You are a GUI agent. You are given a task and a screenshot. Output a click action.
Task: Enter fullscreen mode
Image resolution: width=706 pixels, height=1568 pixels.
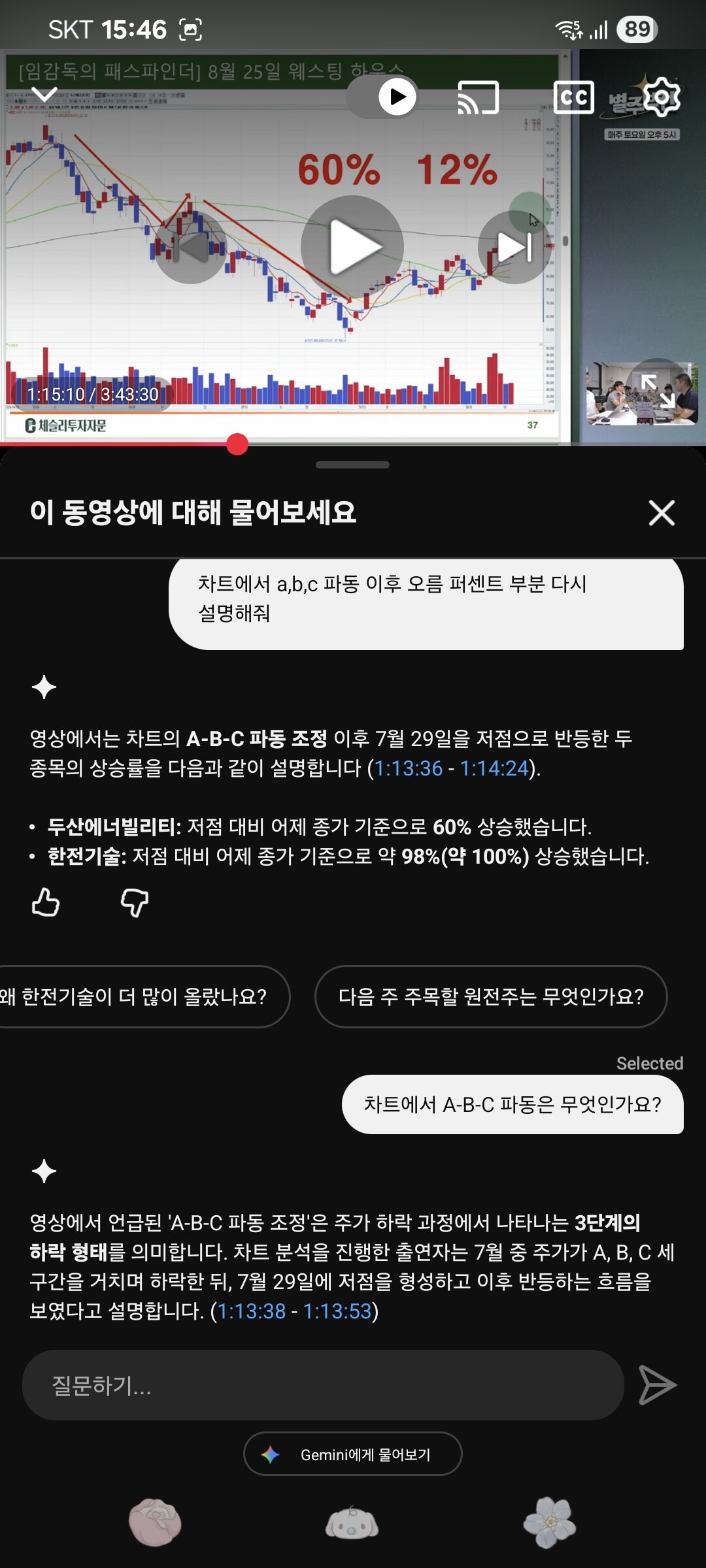pyautogui.click(x=658, y=391)
